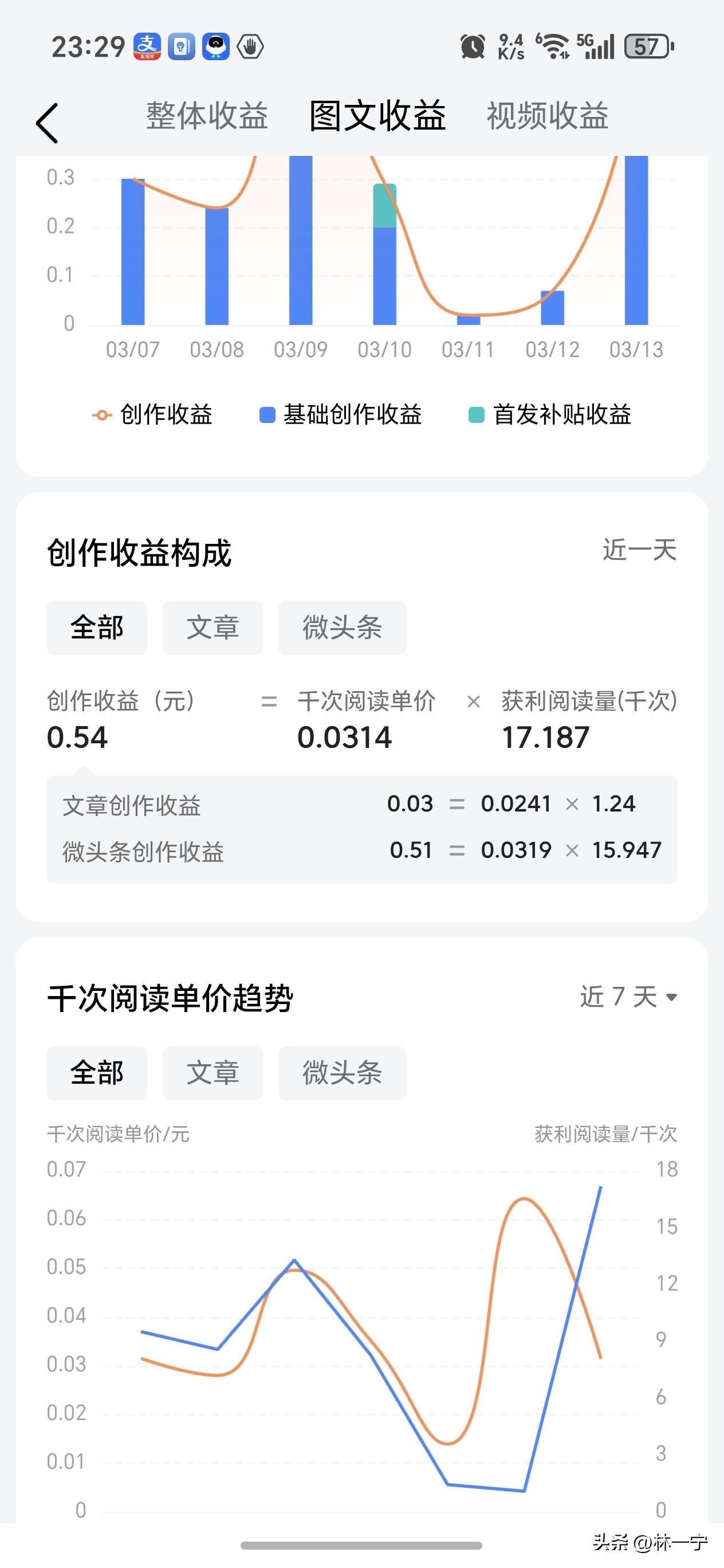Image resolution: width=724 pixels, height=1568 pixels.
Task: Tap the back arrow icon
Action: pos(48,120)
